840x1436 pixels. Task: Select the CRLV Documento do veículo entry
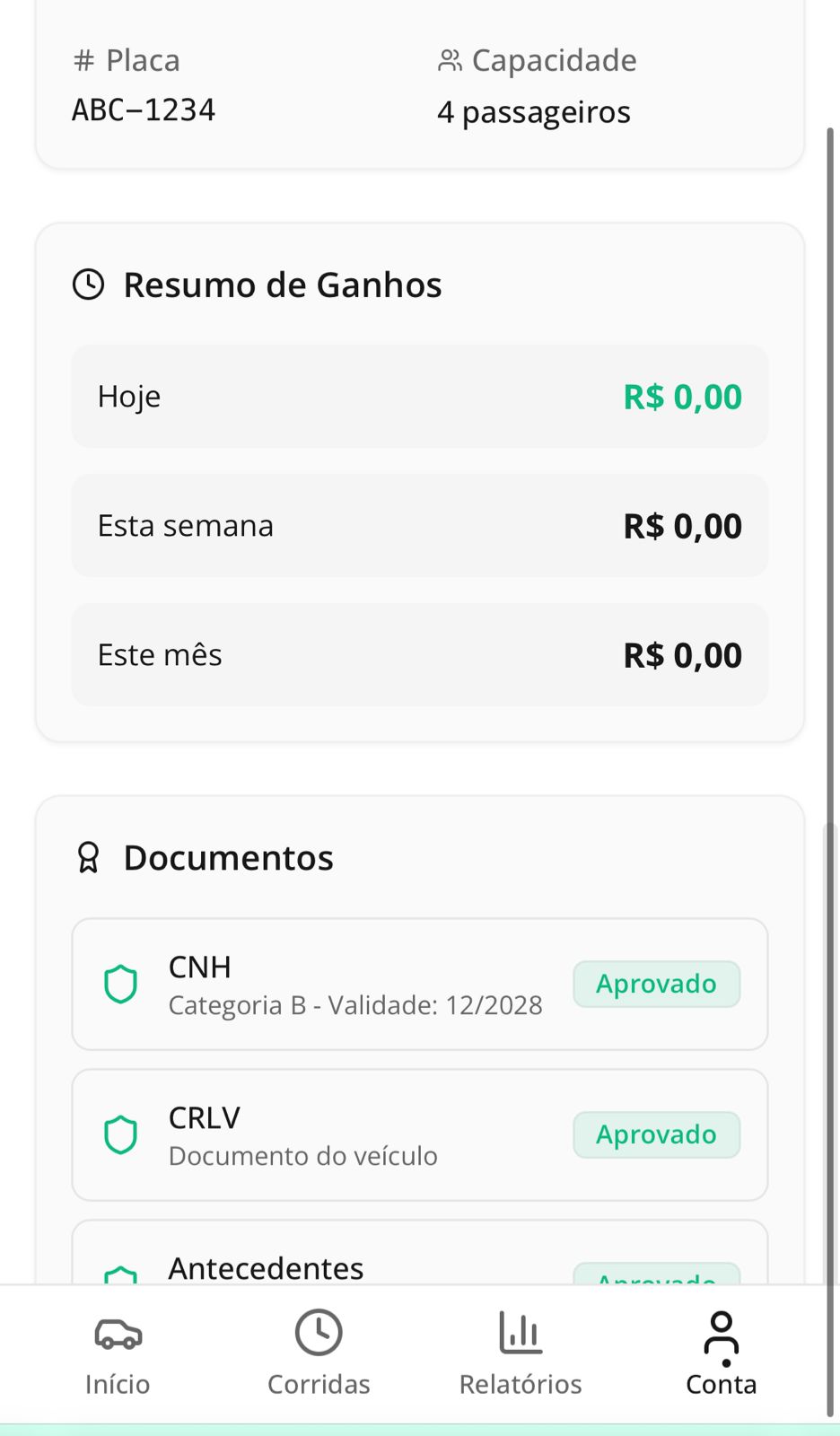(419, 1134)
